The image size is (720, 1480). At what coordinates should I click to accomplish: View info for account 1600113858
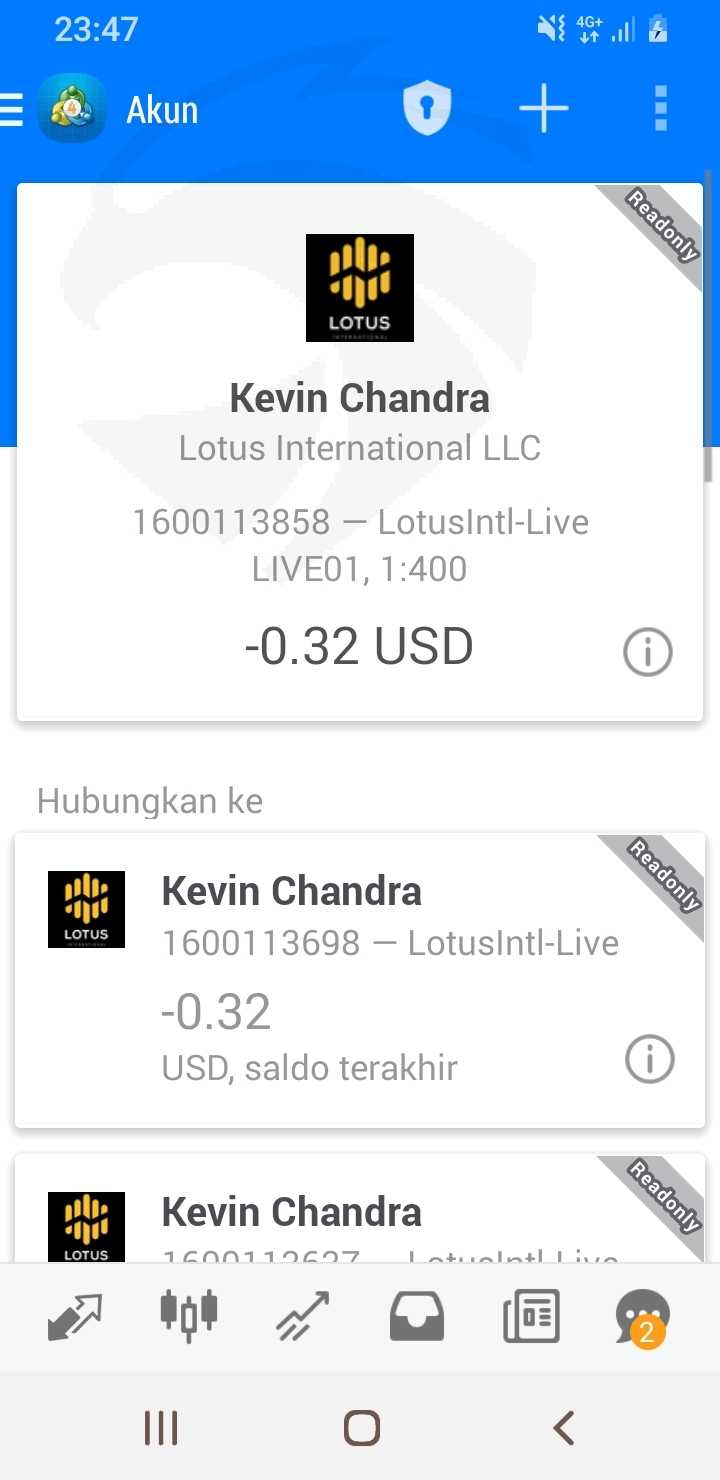click(648, 652)
